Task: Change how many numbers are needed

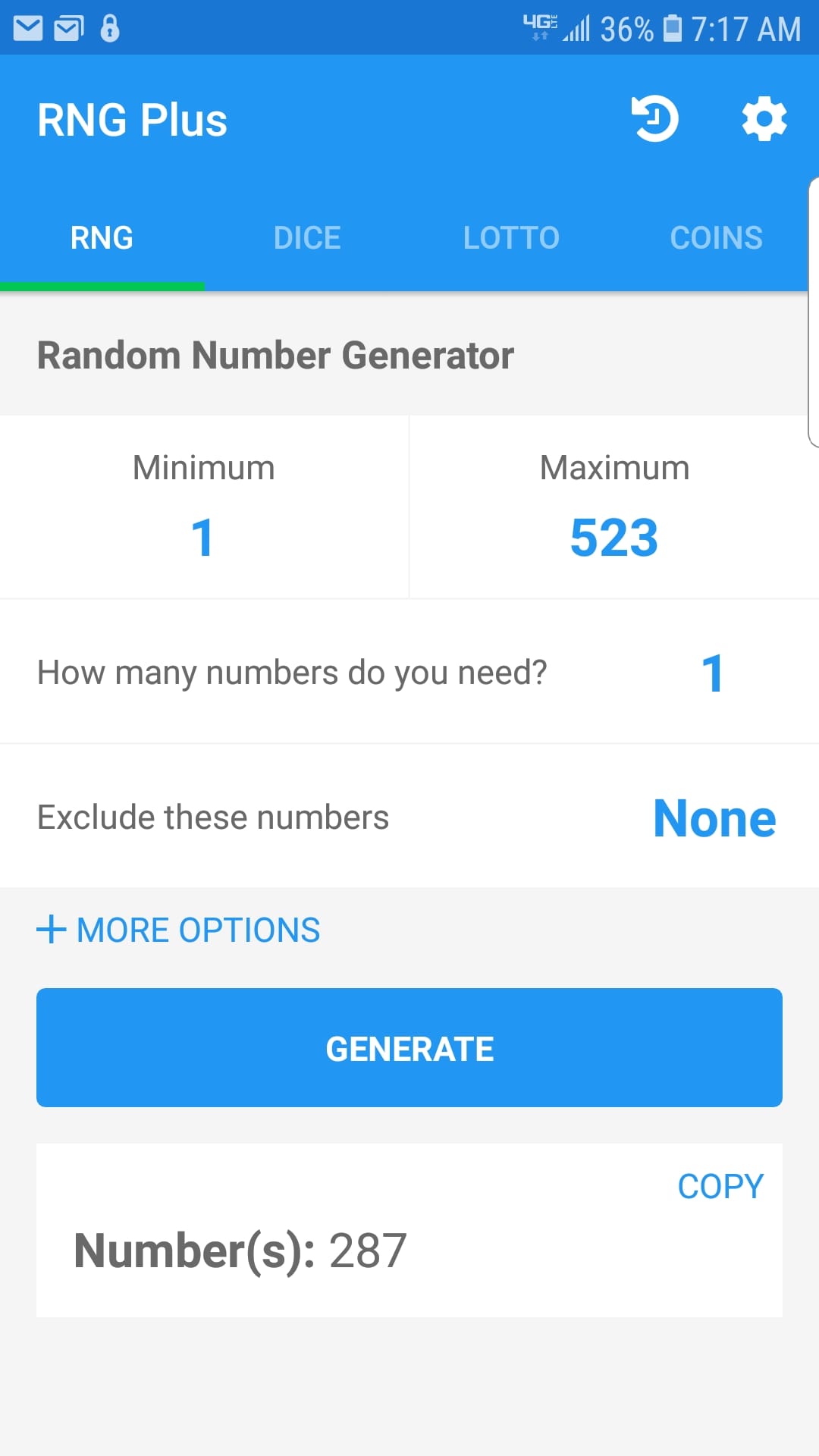Action: coord(712,673)
